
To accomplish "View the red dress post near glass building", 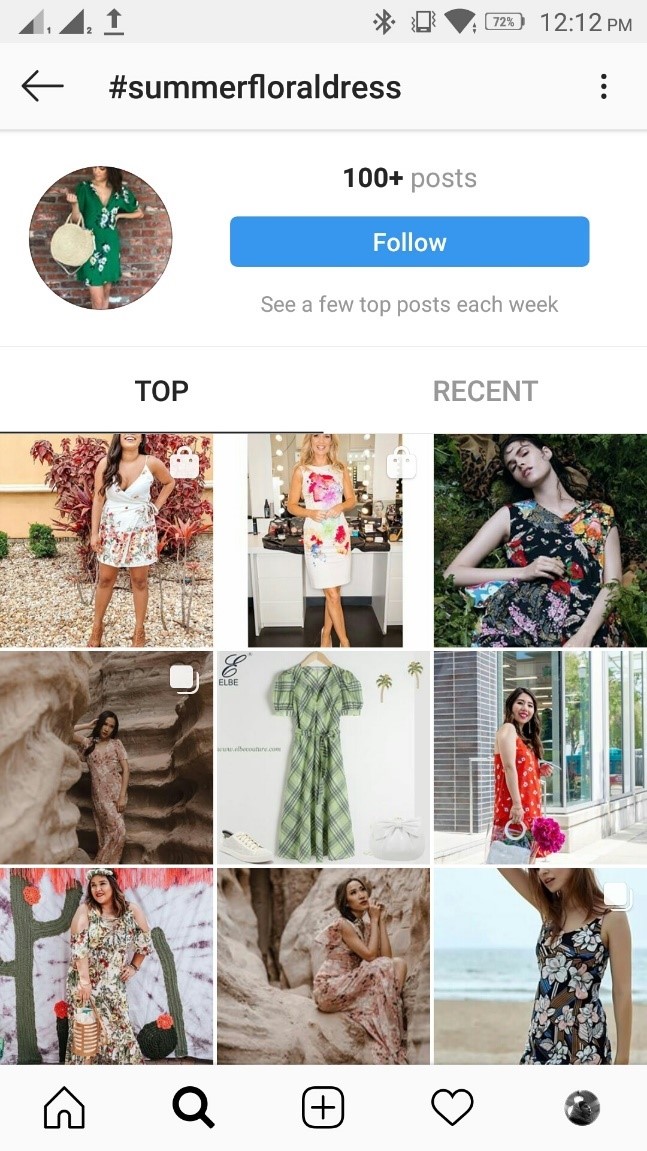I will (541, 757).
